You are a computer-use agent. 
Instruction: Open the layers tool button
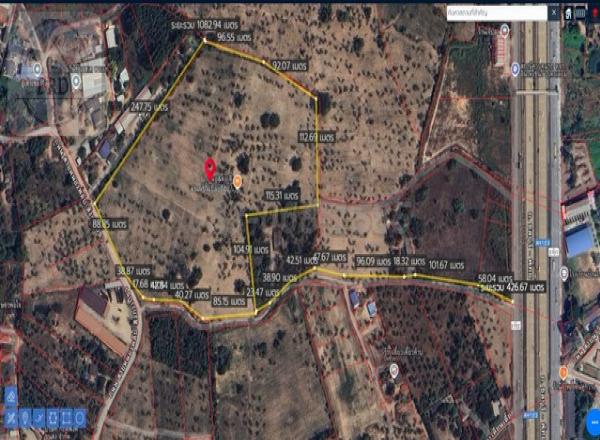coord(11,396)
